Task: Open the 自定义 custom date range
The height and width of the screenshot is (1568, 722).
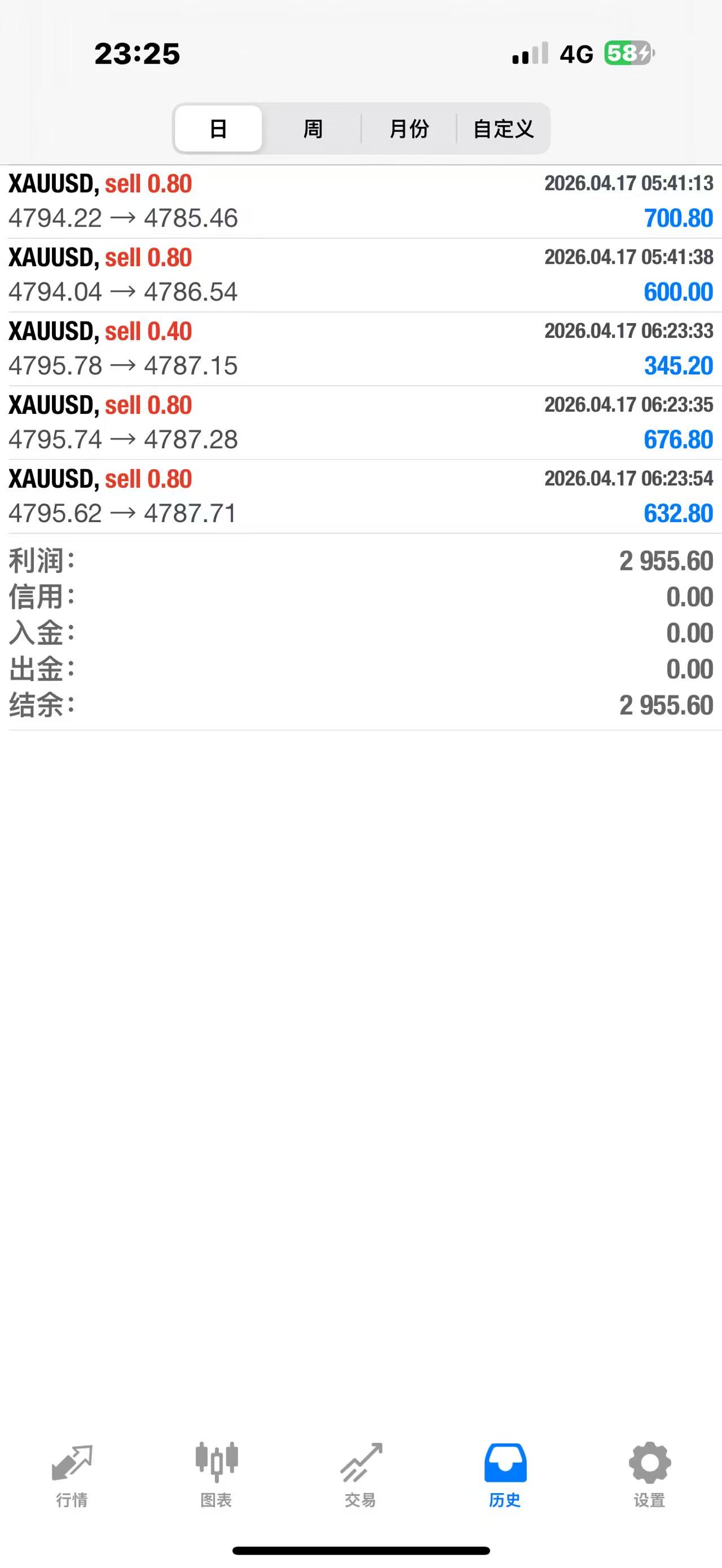Action: pyautogui.click(x=504, y=129)
